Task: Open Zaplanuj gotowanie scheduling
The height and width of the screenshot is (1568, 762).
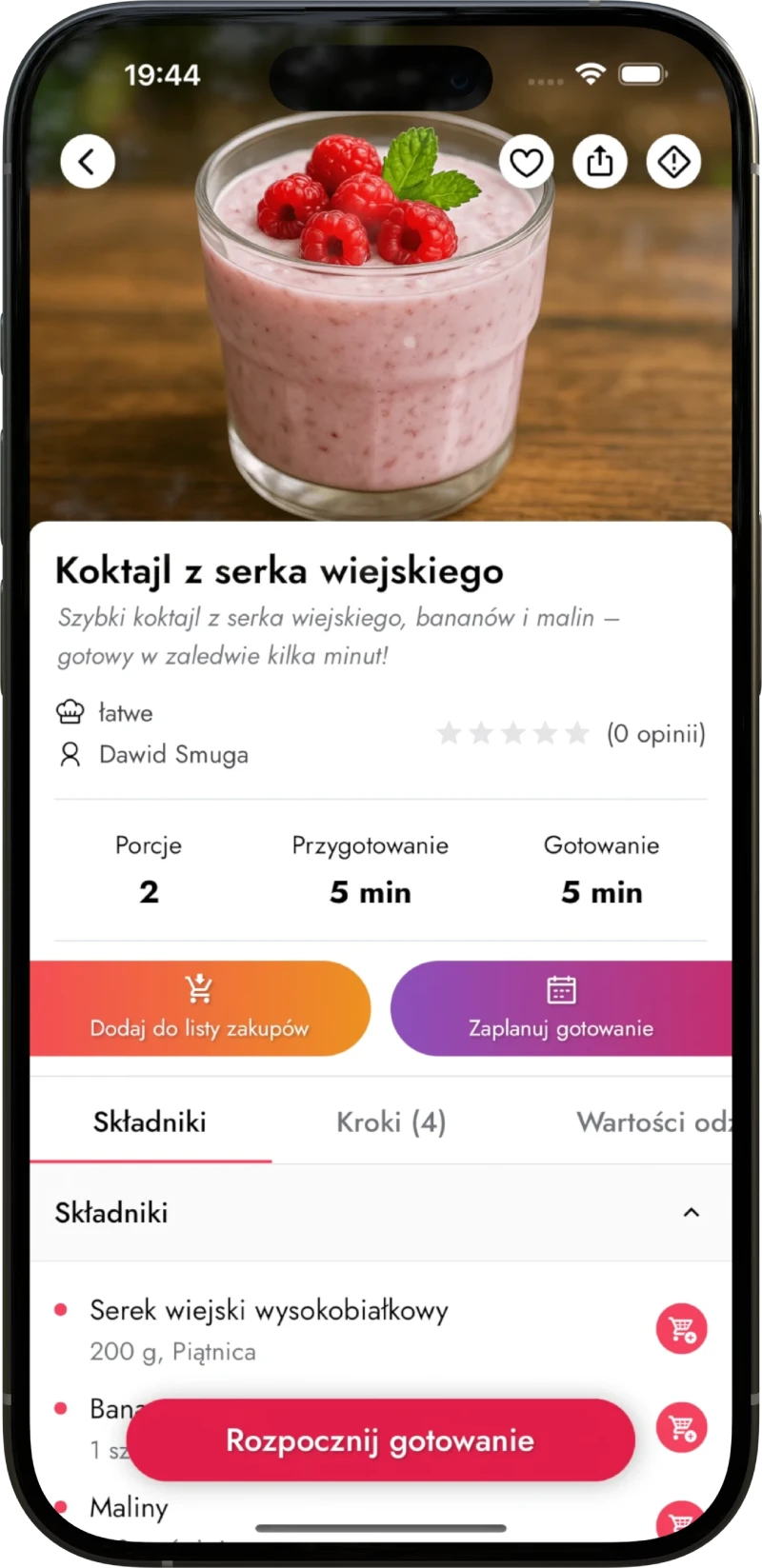Action: [561, 1008]
